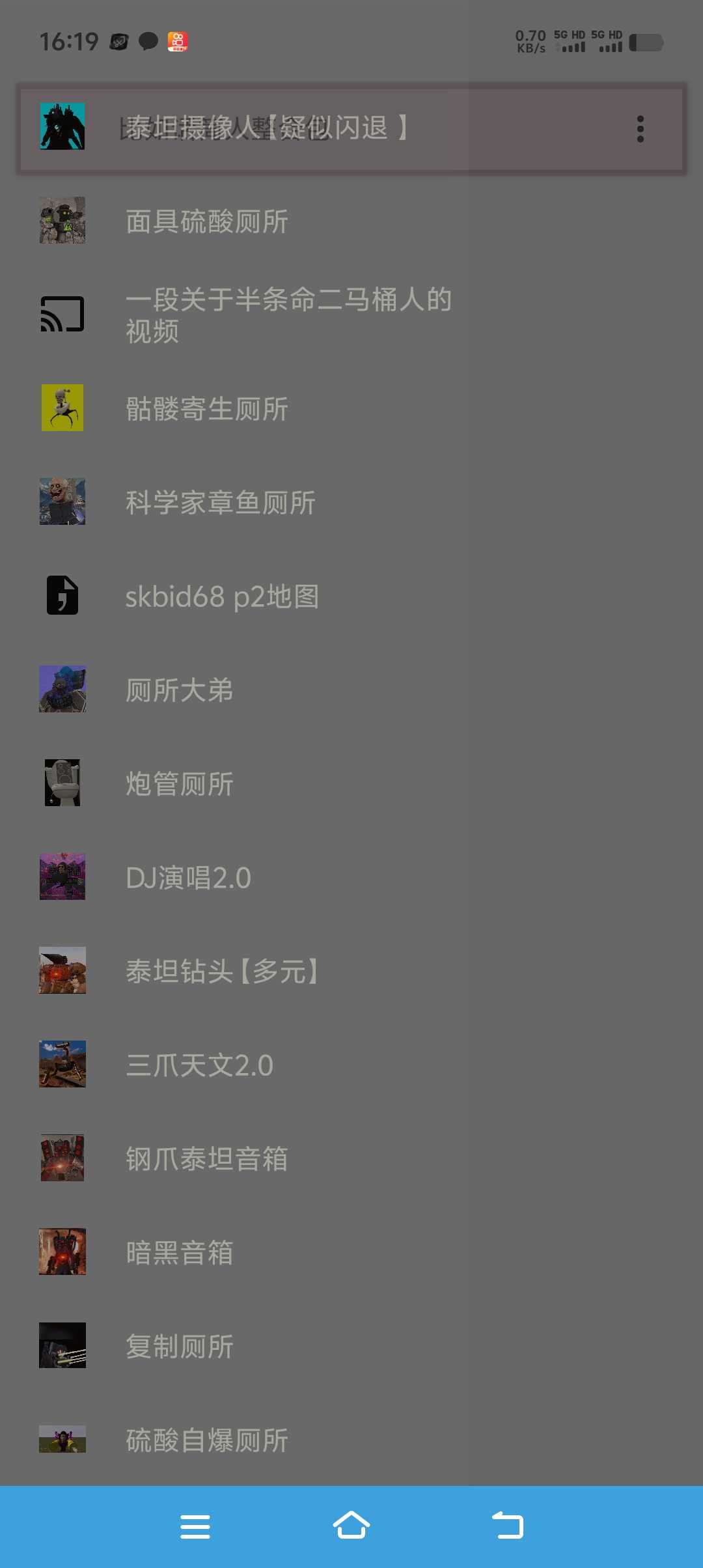This screenshot has height=1568, width=703.
Task: Open 钢爪泰坦音箱
Action: (207, 1159)
